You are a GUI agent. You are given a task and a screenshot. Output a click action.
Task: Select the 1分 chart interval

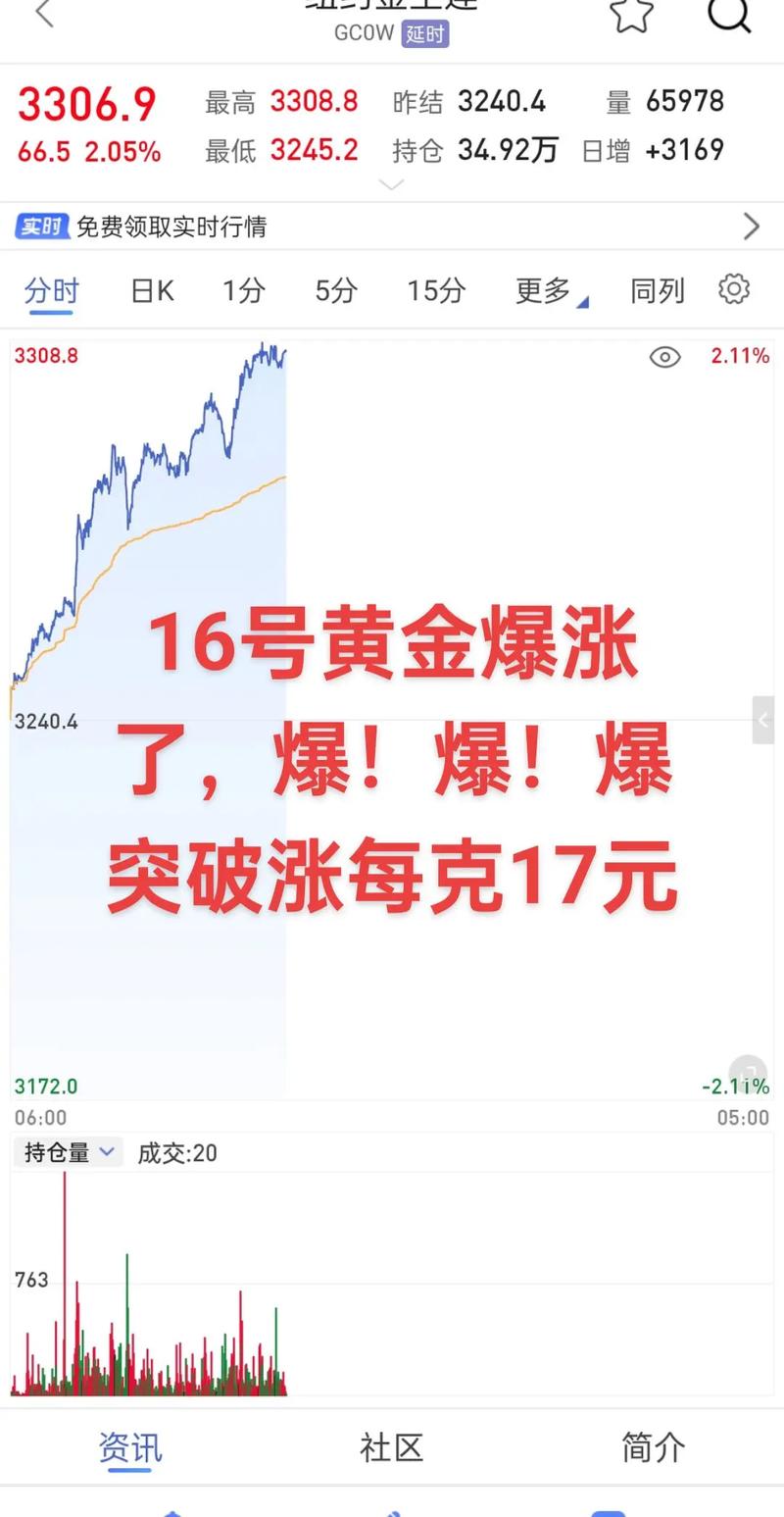click(243, 291)
